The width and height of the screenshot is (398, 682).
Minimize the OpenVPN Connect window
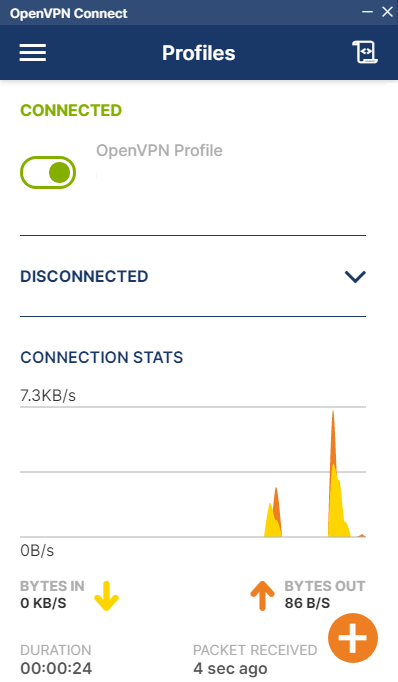[x=368, y=12]
